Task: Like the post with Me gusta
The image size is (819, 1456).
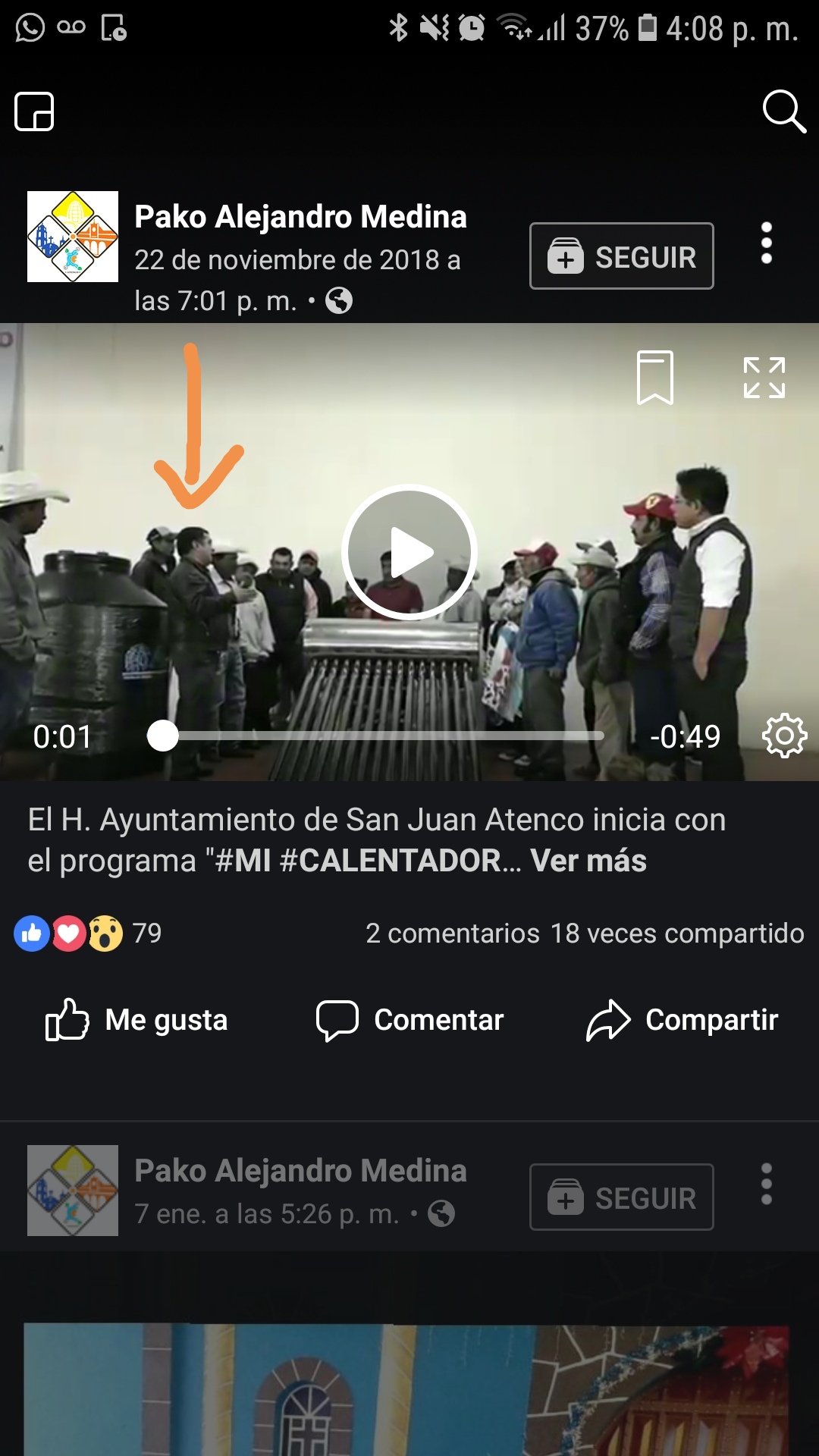Action: pos(136,1020)
